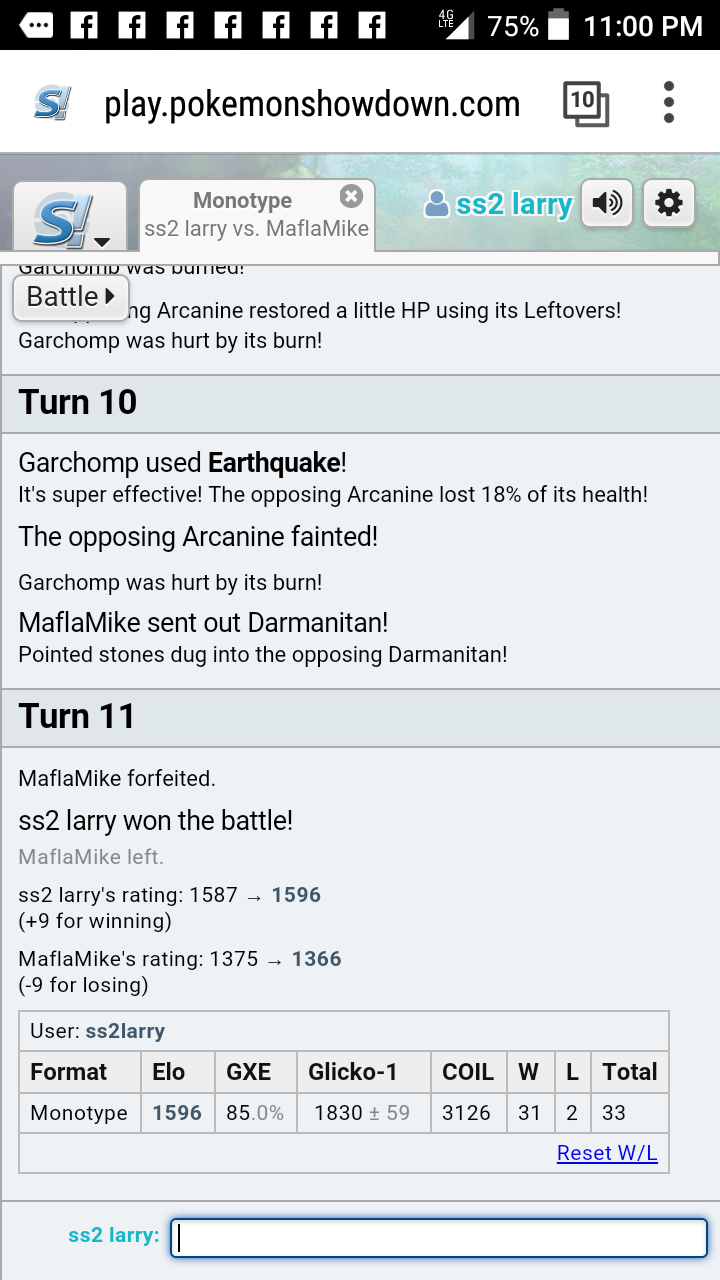Tap the play.pokemonshowdown.com address bar

click(x=312, y=104)
